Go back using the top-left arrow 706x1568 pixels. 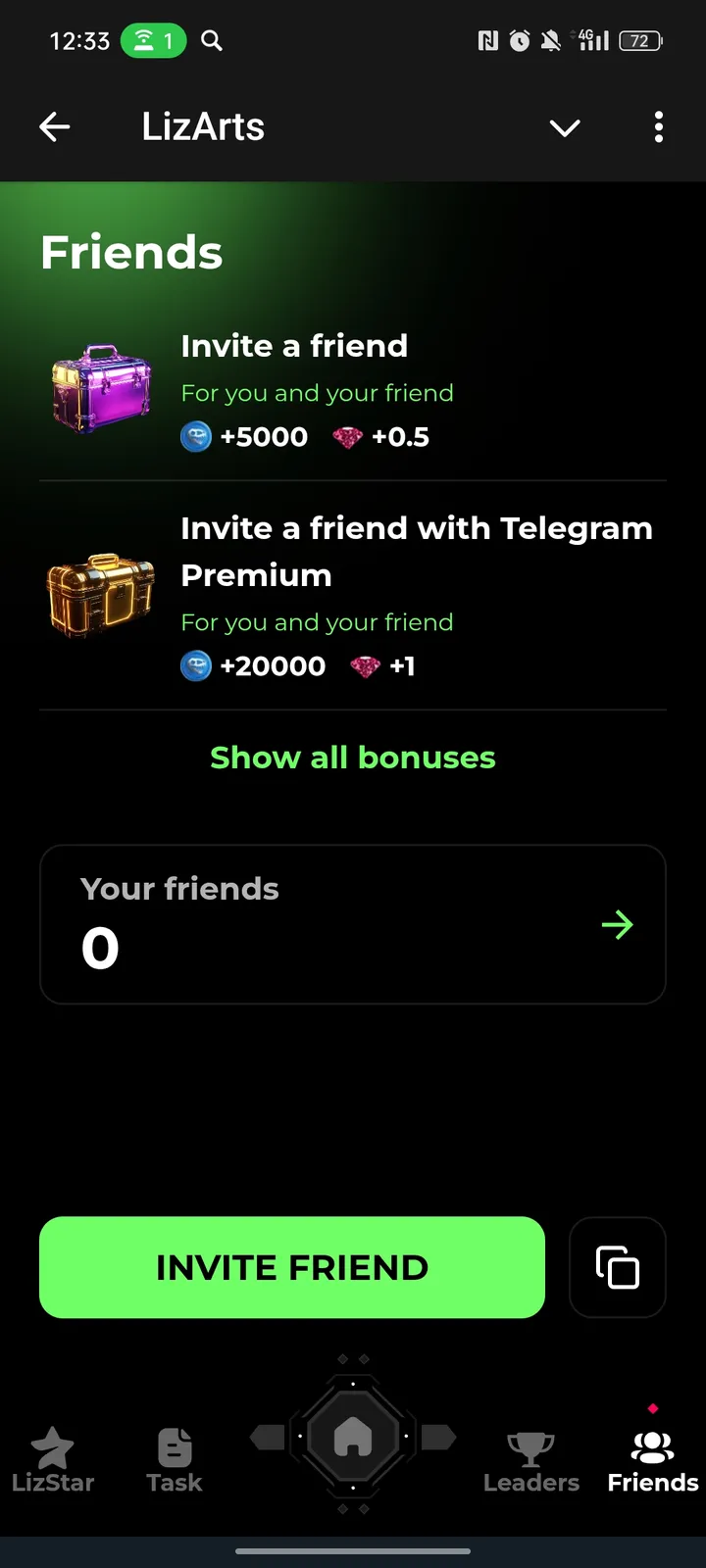click(x=55, y=126)
